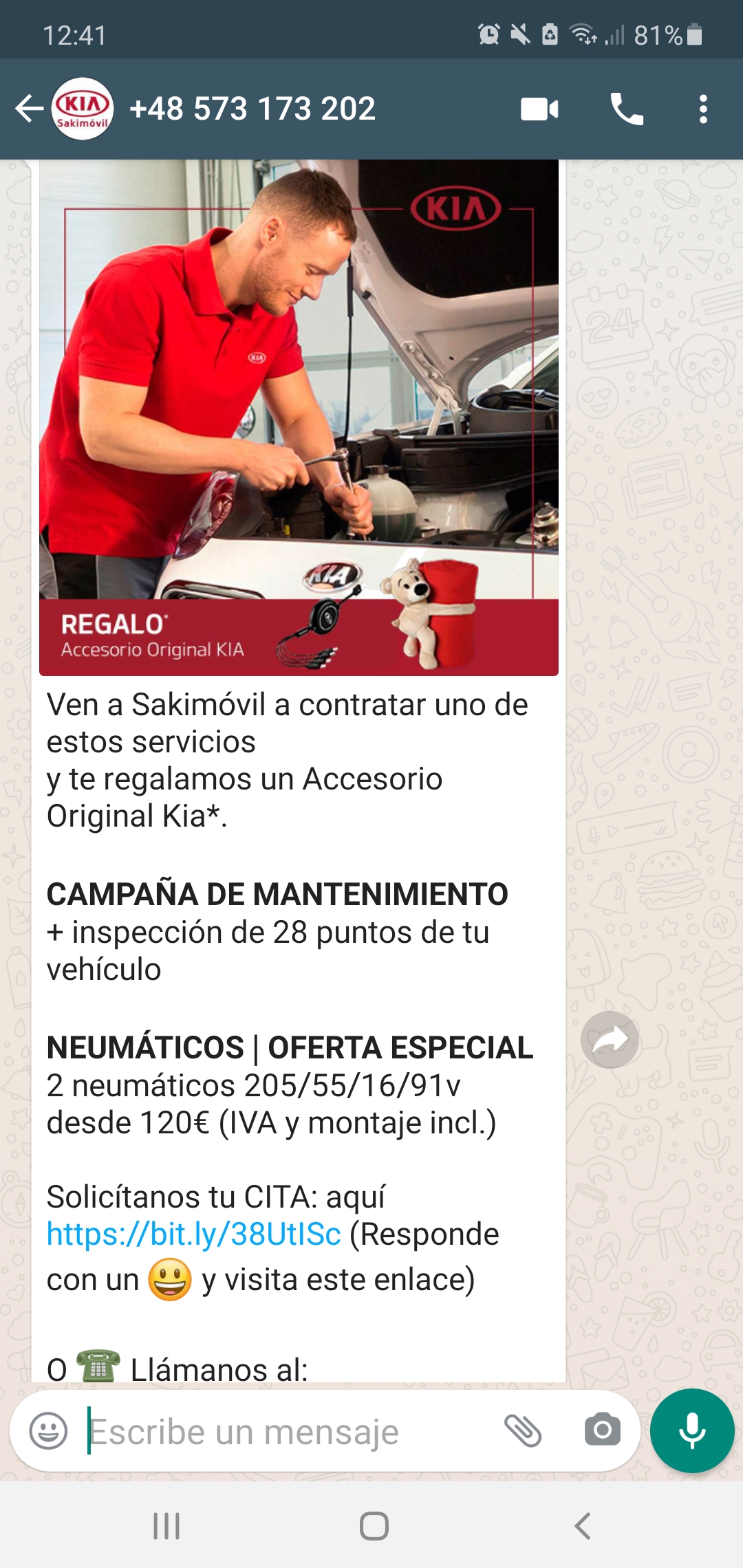
Task: Start a video call
Action: [x=539, y=109]
